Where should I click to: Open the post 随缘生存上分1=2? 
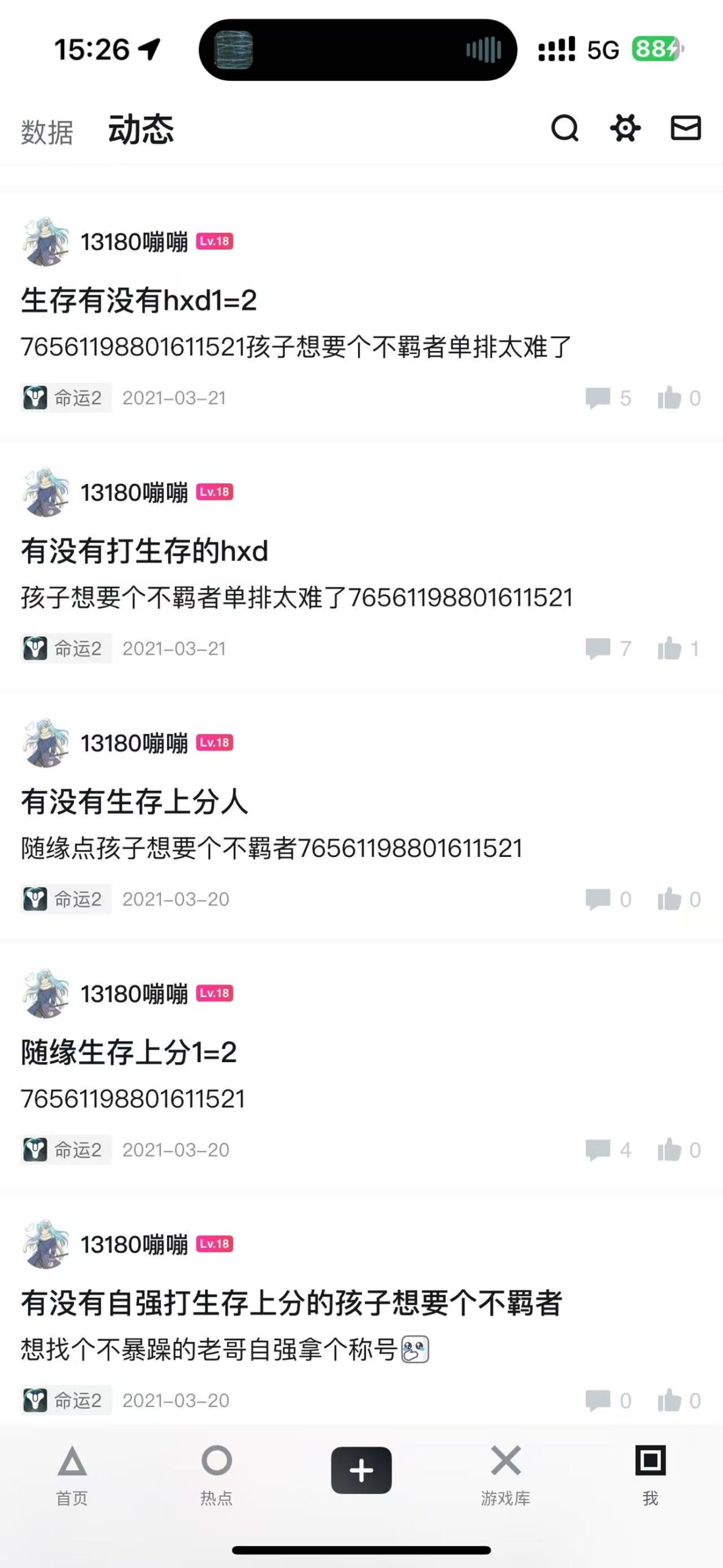[x=129, y=1052]
